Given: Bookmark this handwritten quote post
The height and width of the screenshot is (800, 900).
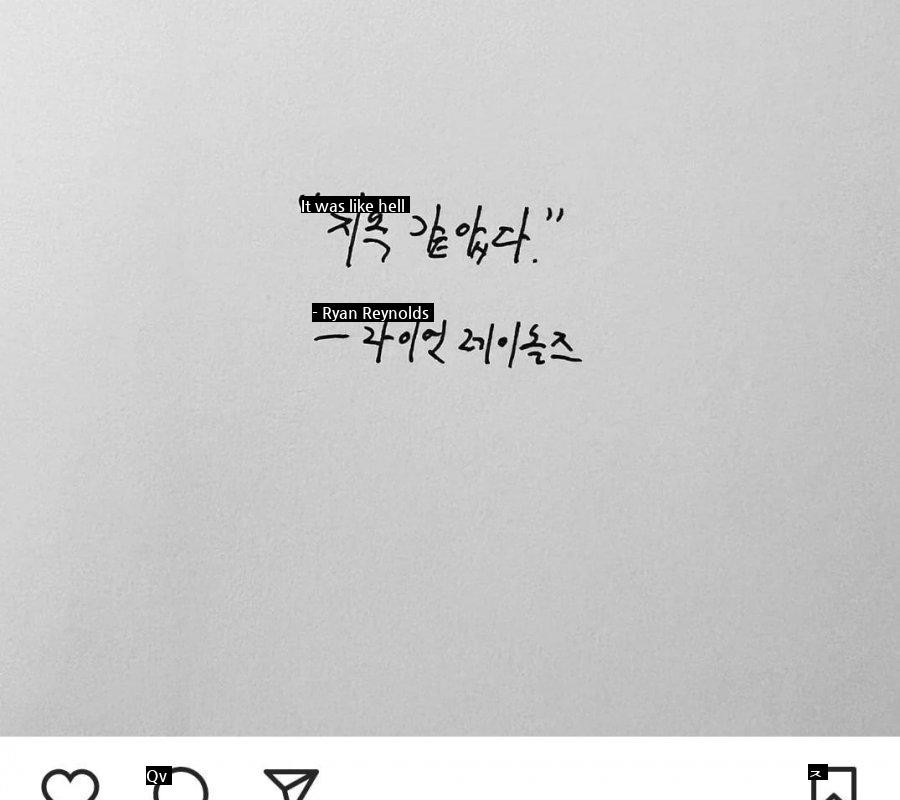Looking at the screenshot, I should [x=834, y=786].
